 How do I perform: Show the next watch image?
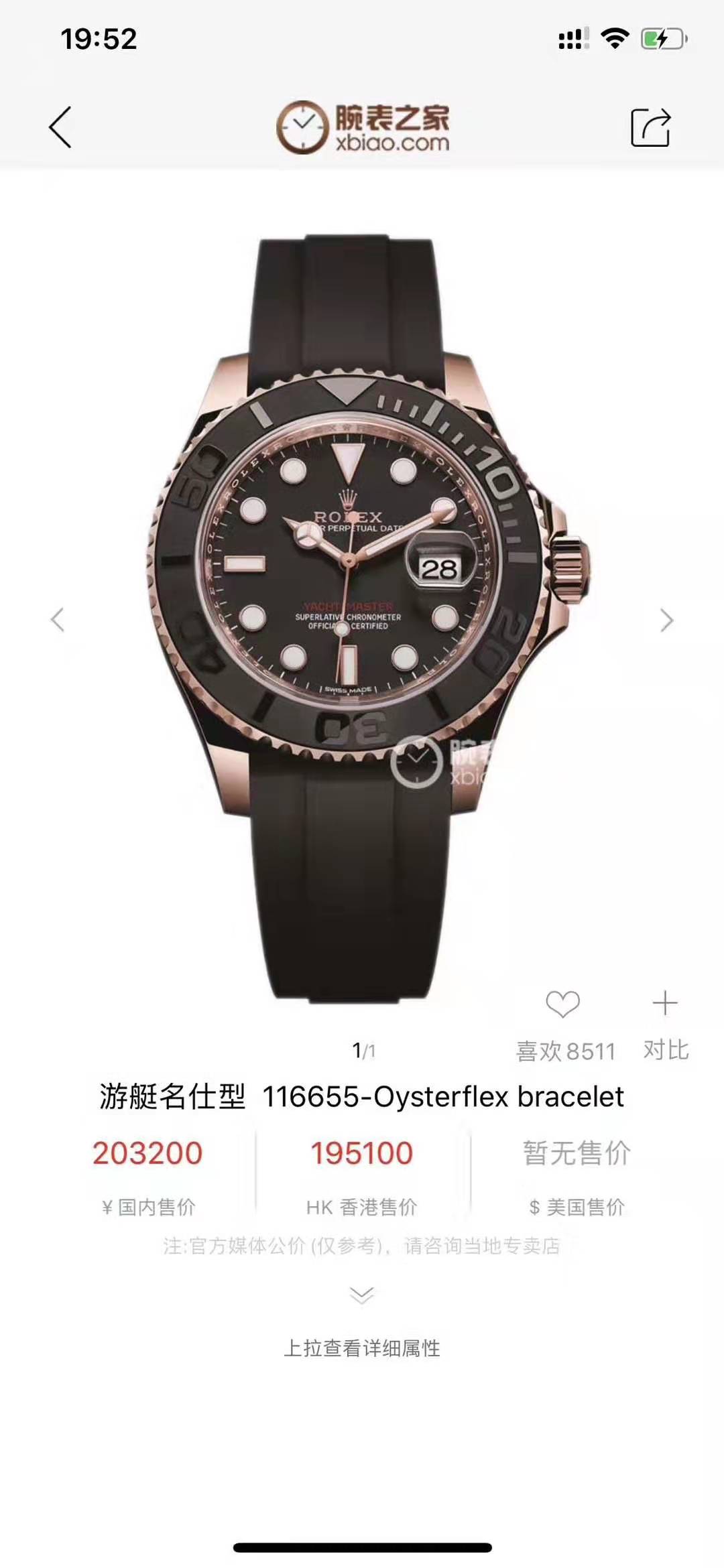[666, 620]
